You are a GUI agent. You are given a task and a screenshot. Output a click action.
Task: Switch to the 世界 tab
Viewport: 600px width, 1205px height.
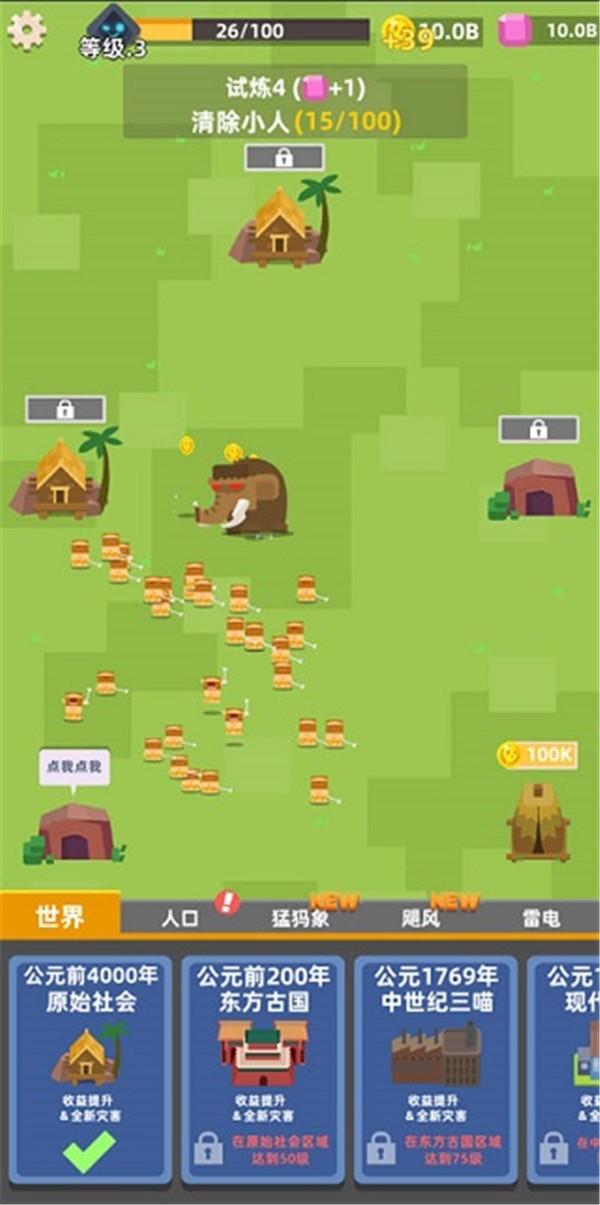tap(60, 916)
